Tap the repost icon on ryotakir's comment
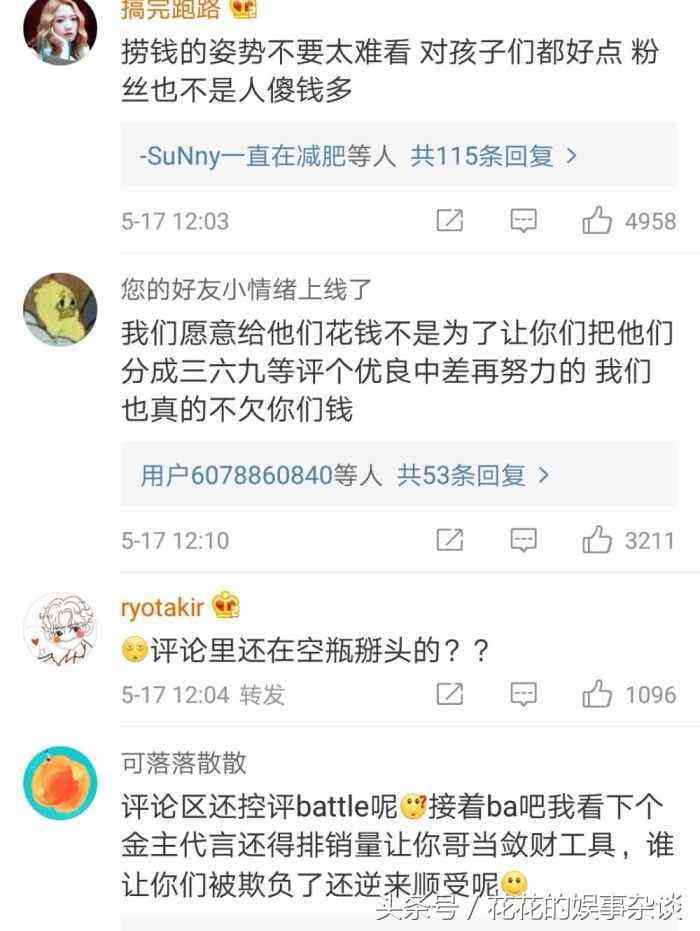The width and height of the screenshot is (700, 931). [450, 694]
